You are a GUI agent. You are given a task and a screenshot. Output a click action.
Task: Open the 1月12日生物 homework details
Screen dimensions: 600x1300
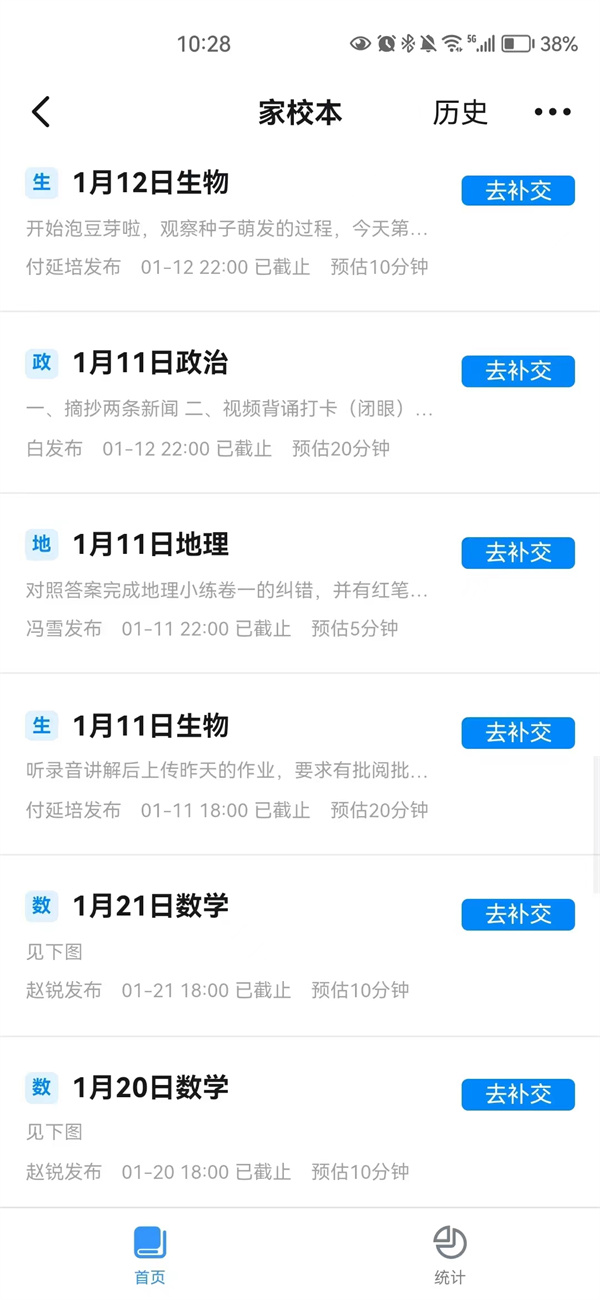(230, 228)
